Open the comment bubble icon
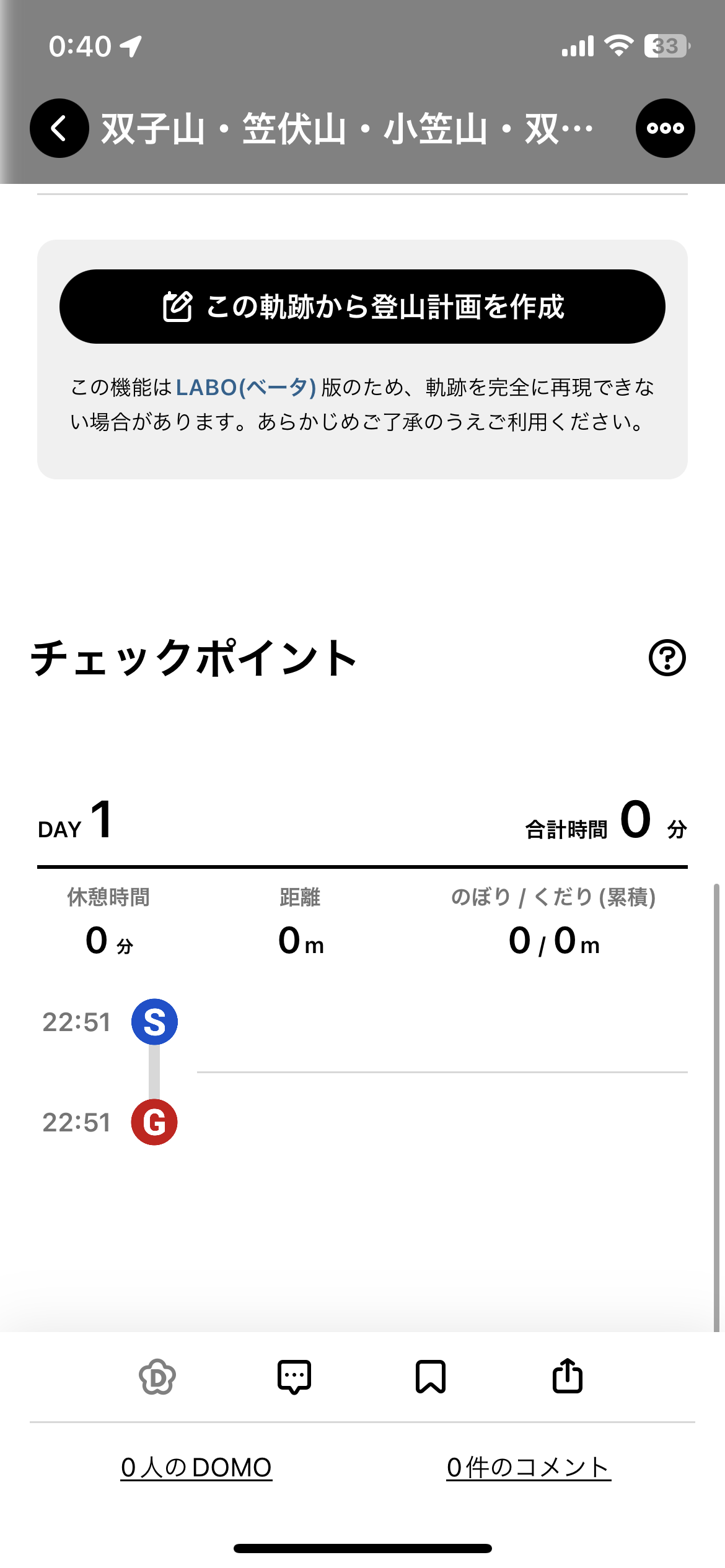This screenshot has height=1568, width=725. click(294, 1377)
